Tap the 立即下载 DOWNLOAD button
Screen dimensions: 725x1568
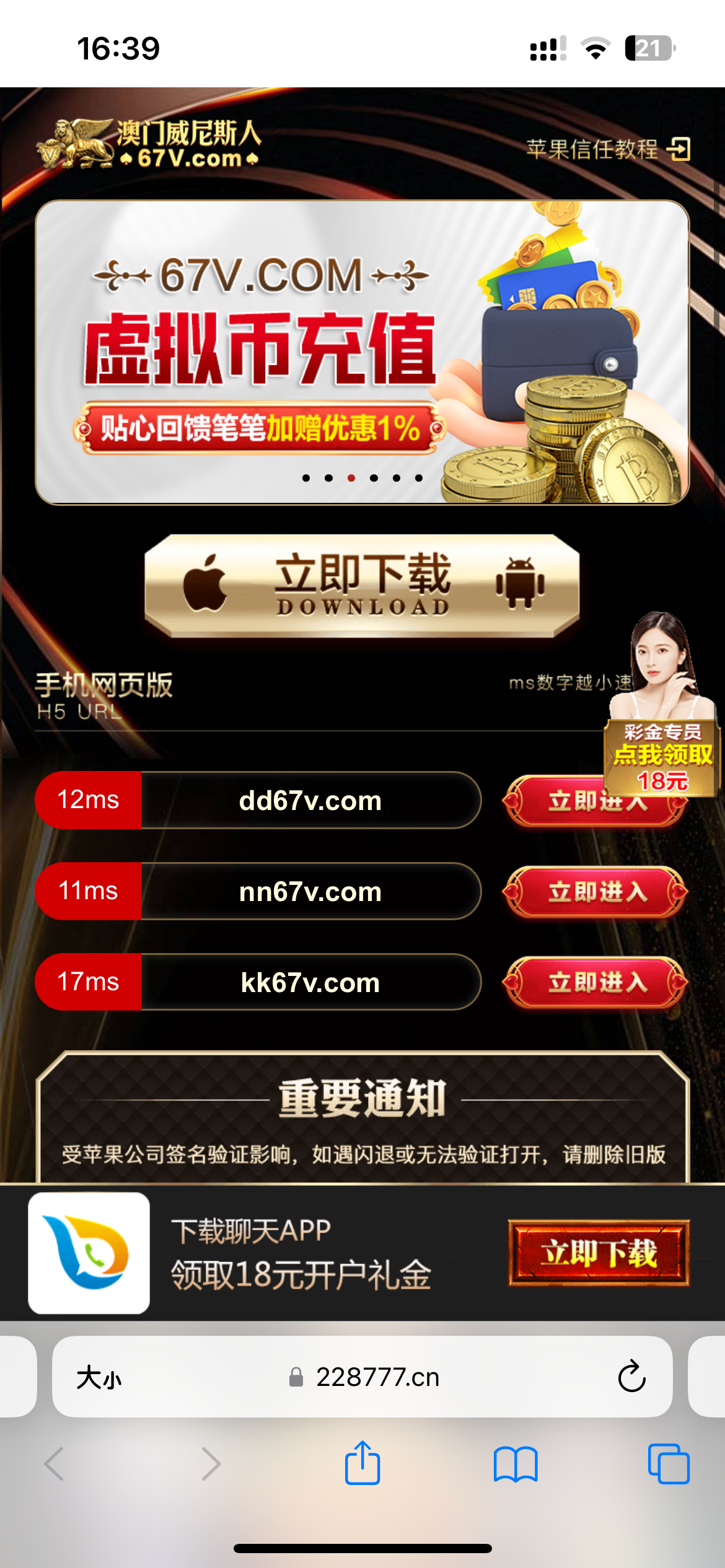tap(362, 585)
